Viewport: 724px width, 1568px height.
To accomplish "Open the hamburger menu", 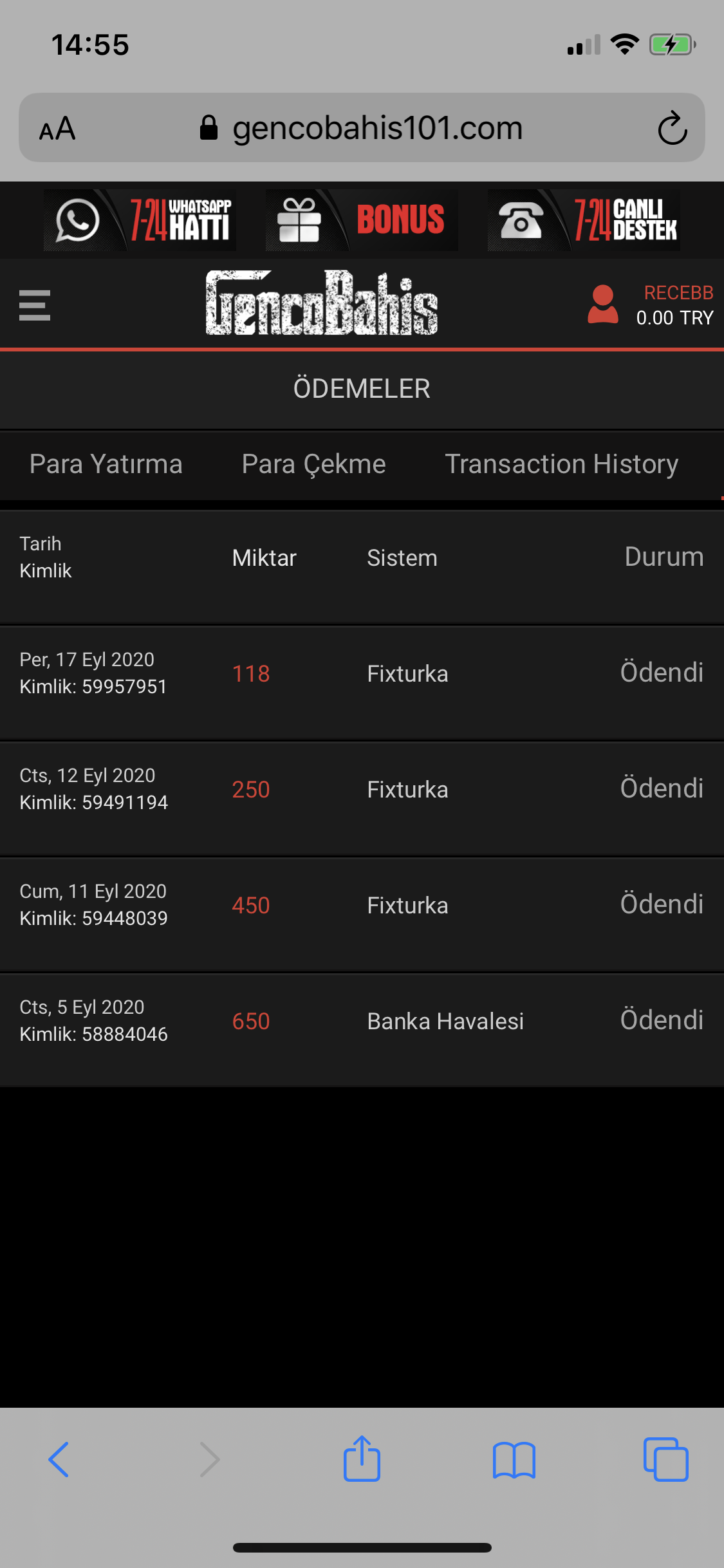I will [35, 305].
